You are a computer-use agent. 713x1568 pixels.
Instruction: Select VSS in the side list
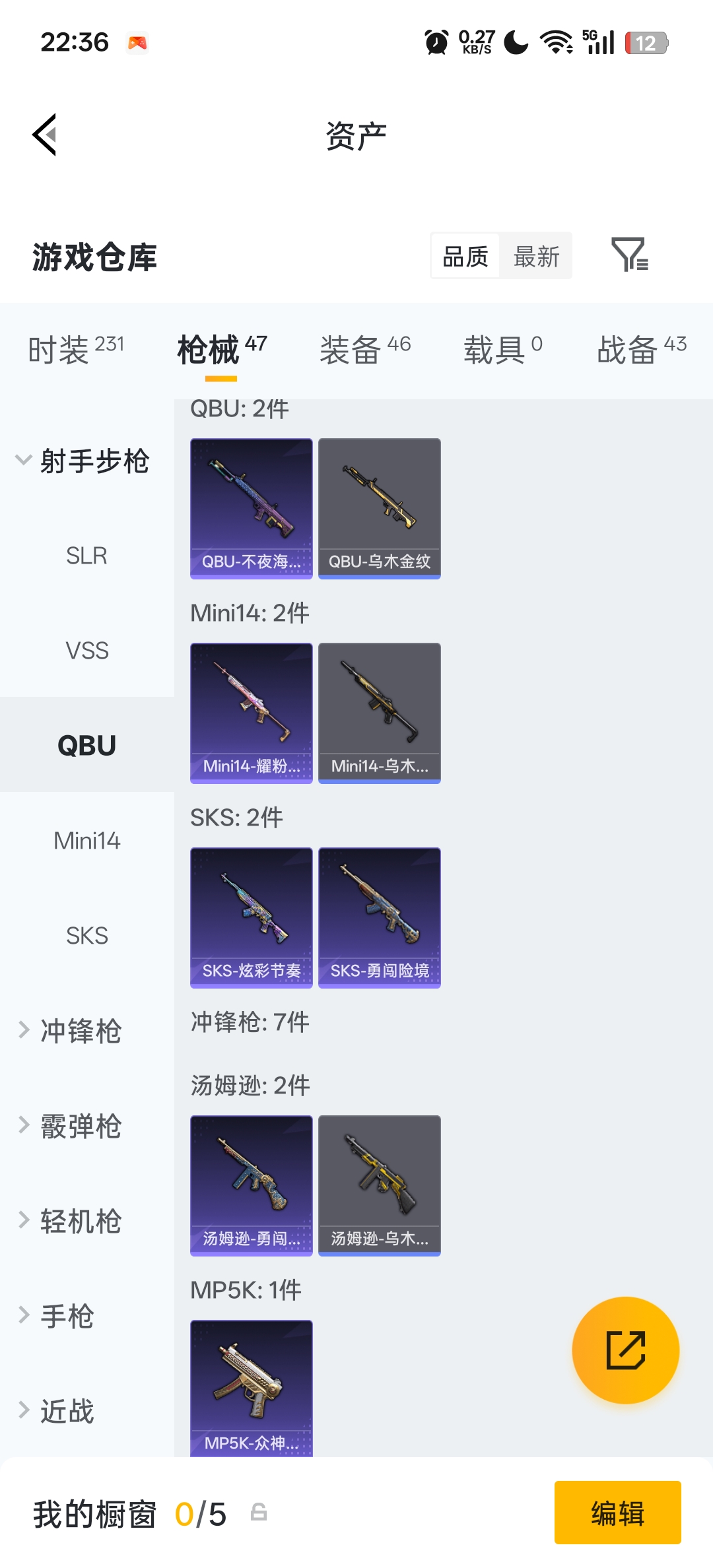tap(86, 651)
